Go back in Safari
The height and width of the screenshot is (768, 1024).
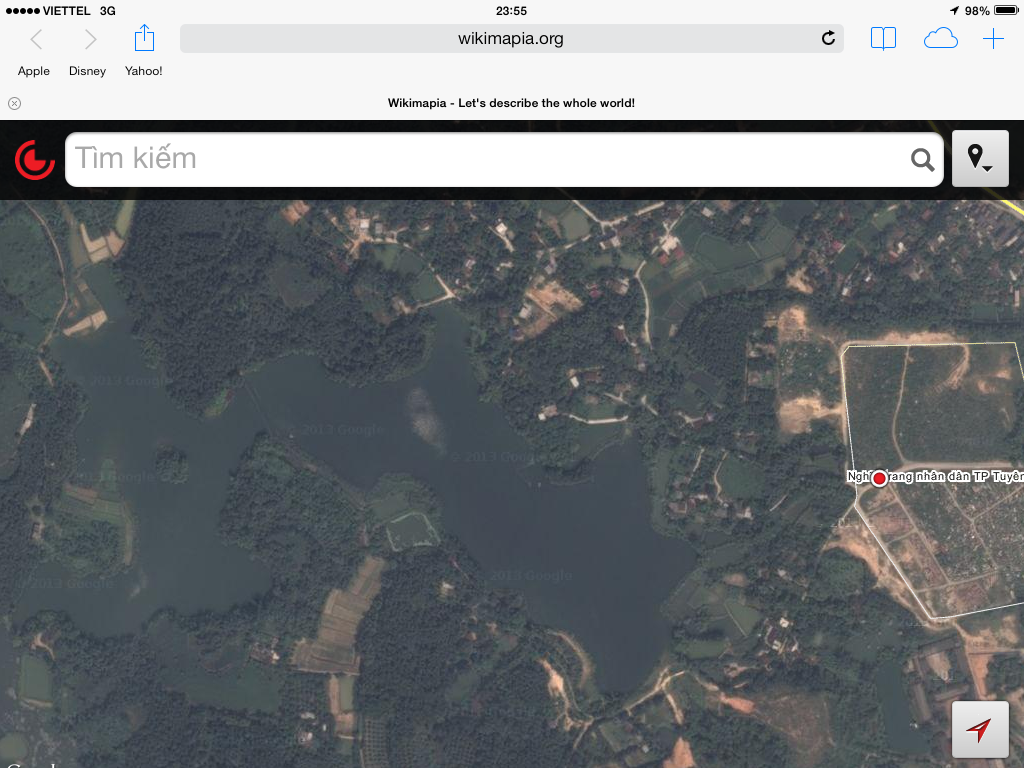pos(36,39)
